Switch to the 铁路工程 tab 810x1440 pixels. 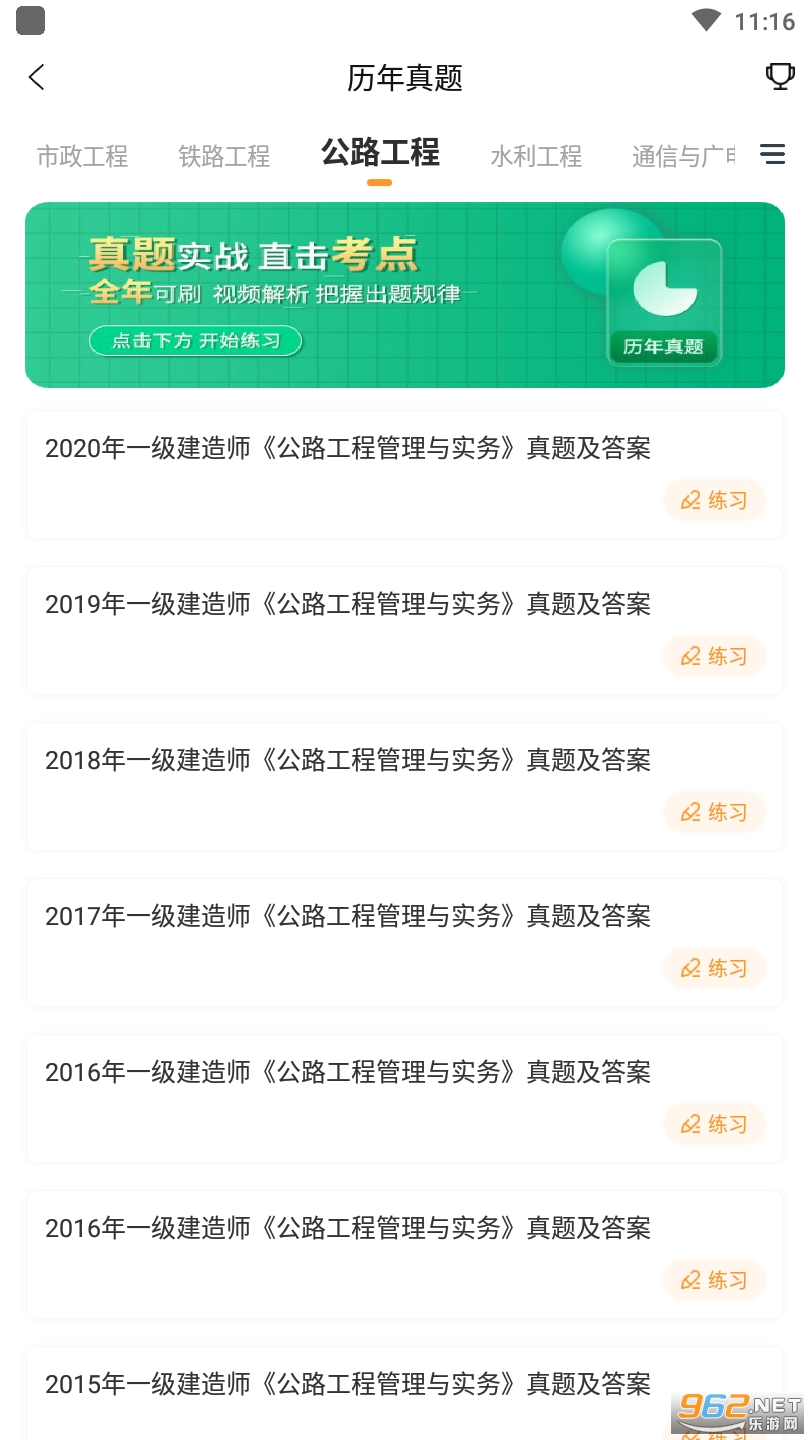[224, 156]
